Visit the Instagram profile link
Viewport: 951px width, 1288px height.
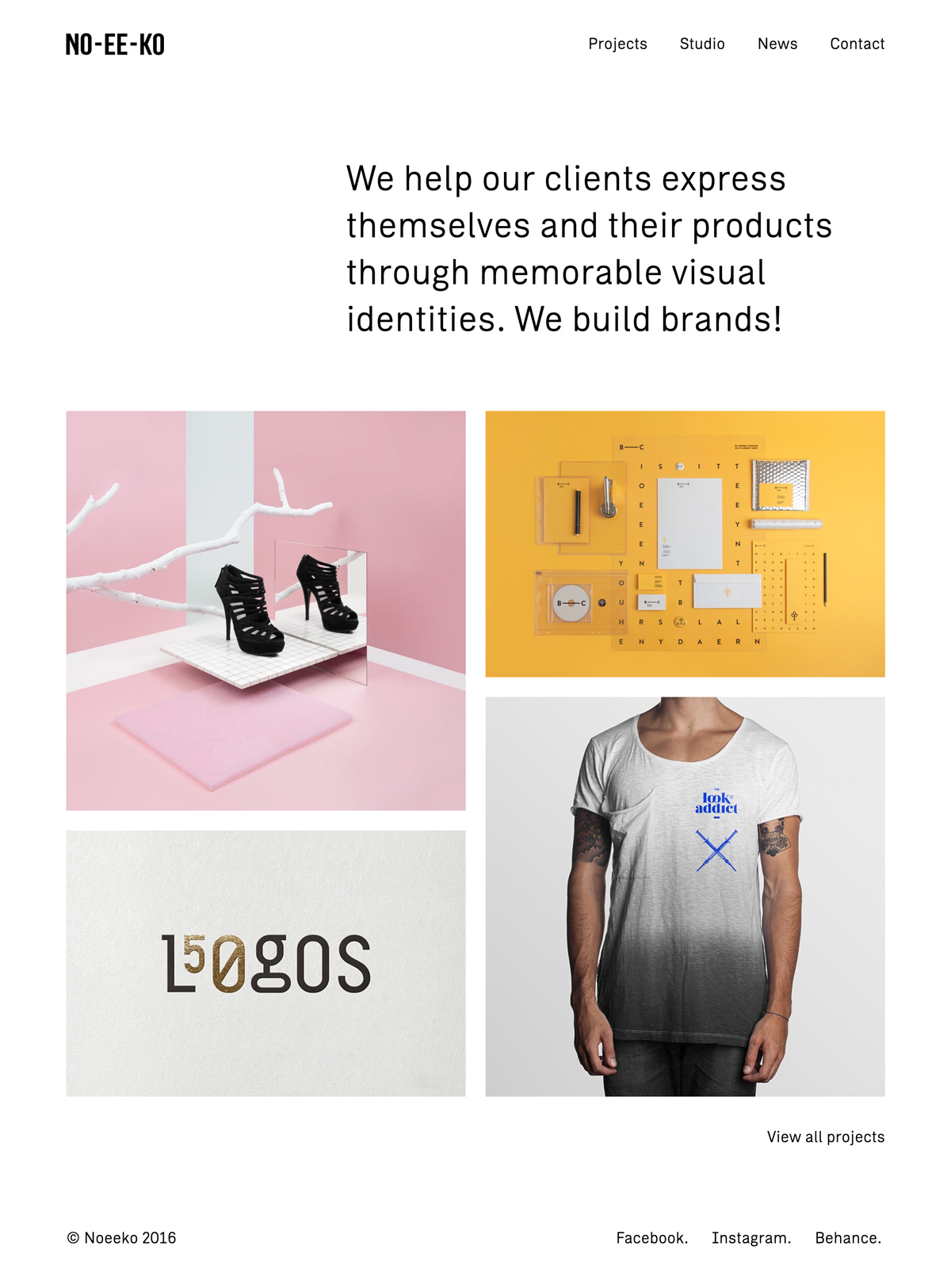[750, 1238]
